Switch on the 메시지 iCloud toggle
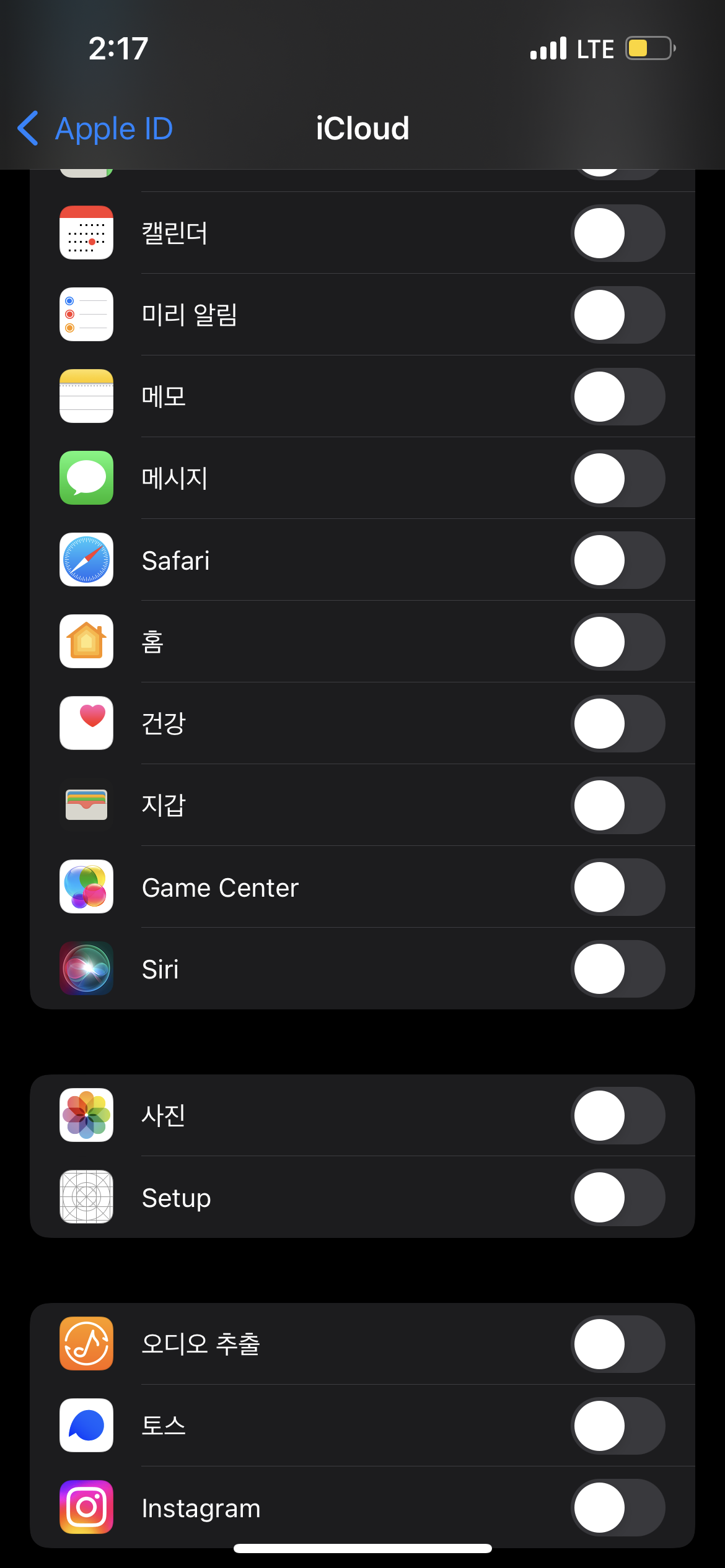Viewport: 725px width, 1568px height. pos(617,479)
